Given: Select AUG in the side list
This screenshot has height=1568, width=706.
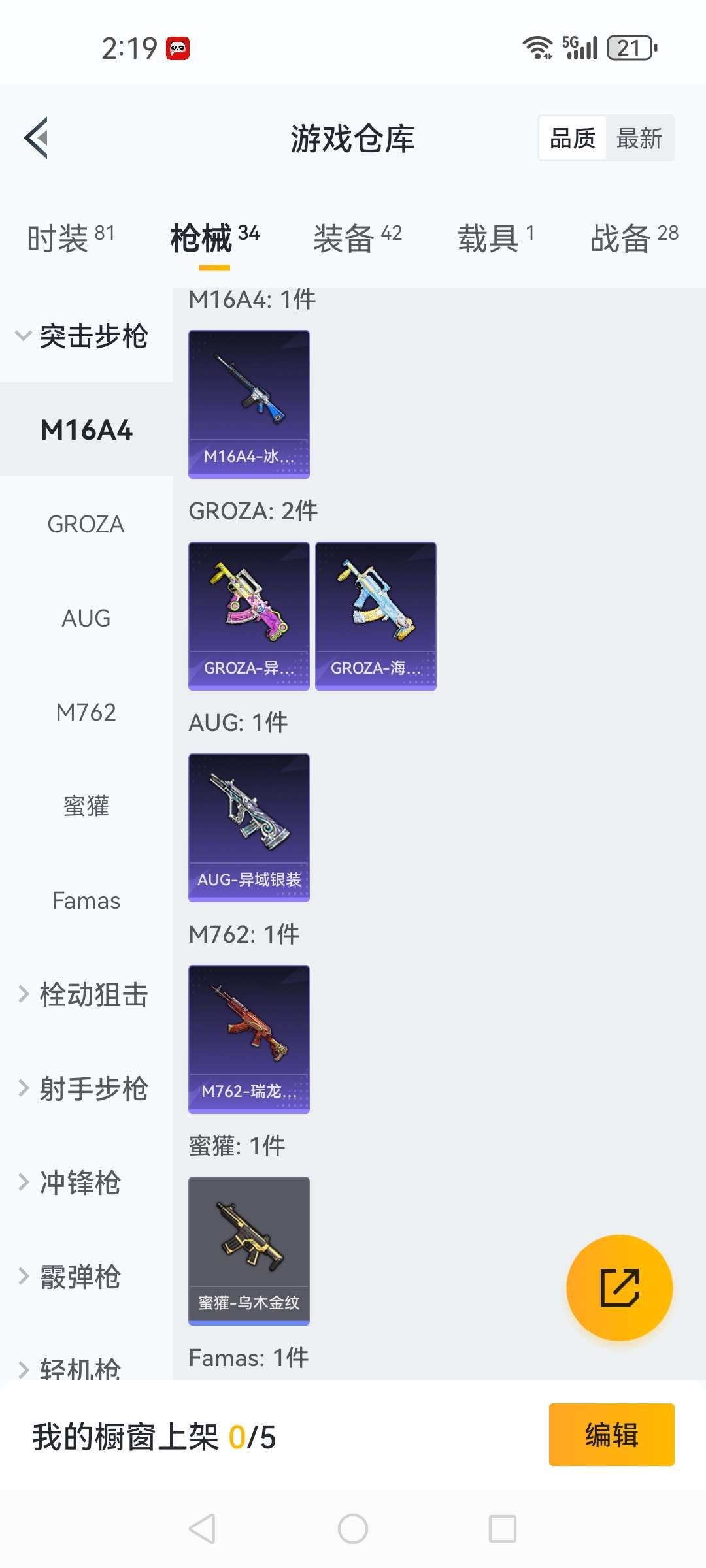Looking at the screenshot, I should 86,618.
